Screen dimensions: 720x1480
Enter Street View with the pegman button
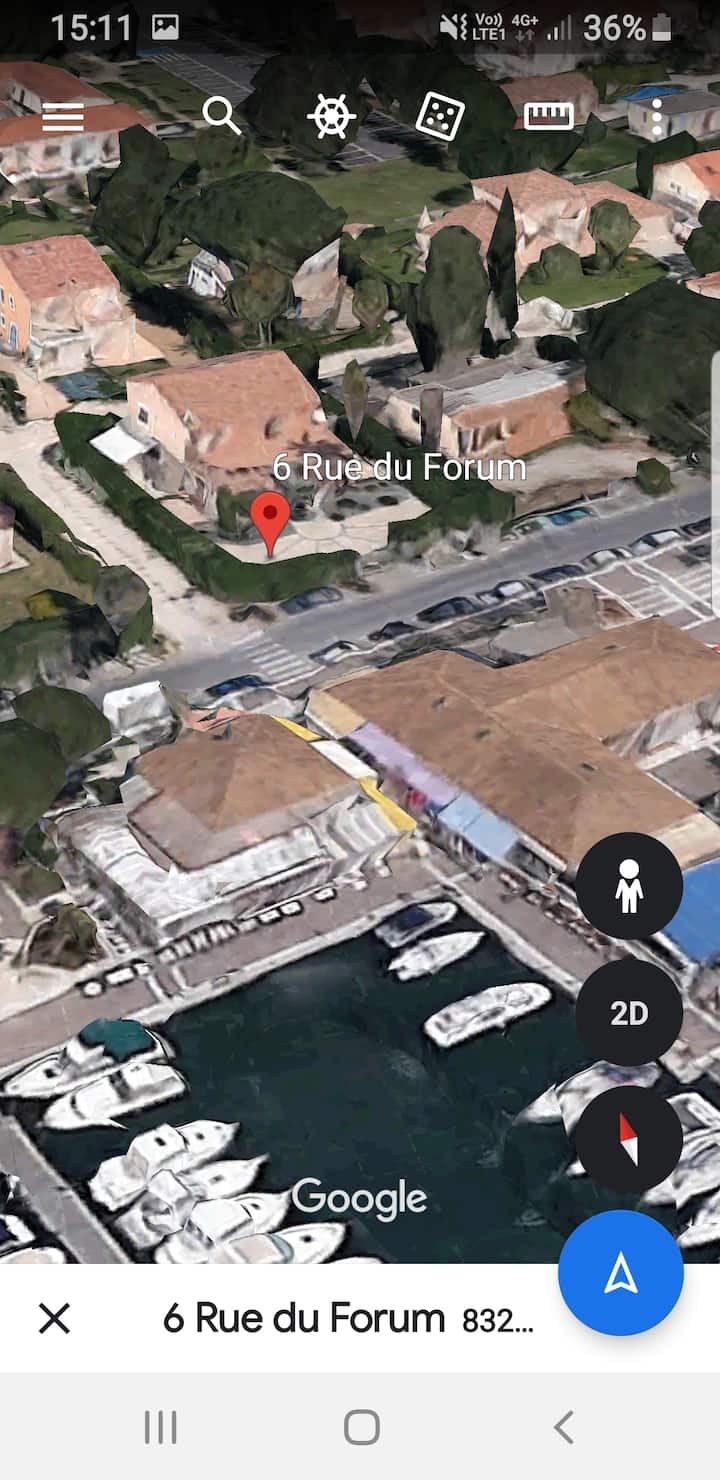(629, 886)
